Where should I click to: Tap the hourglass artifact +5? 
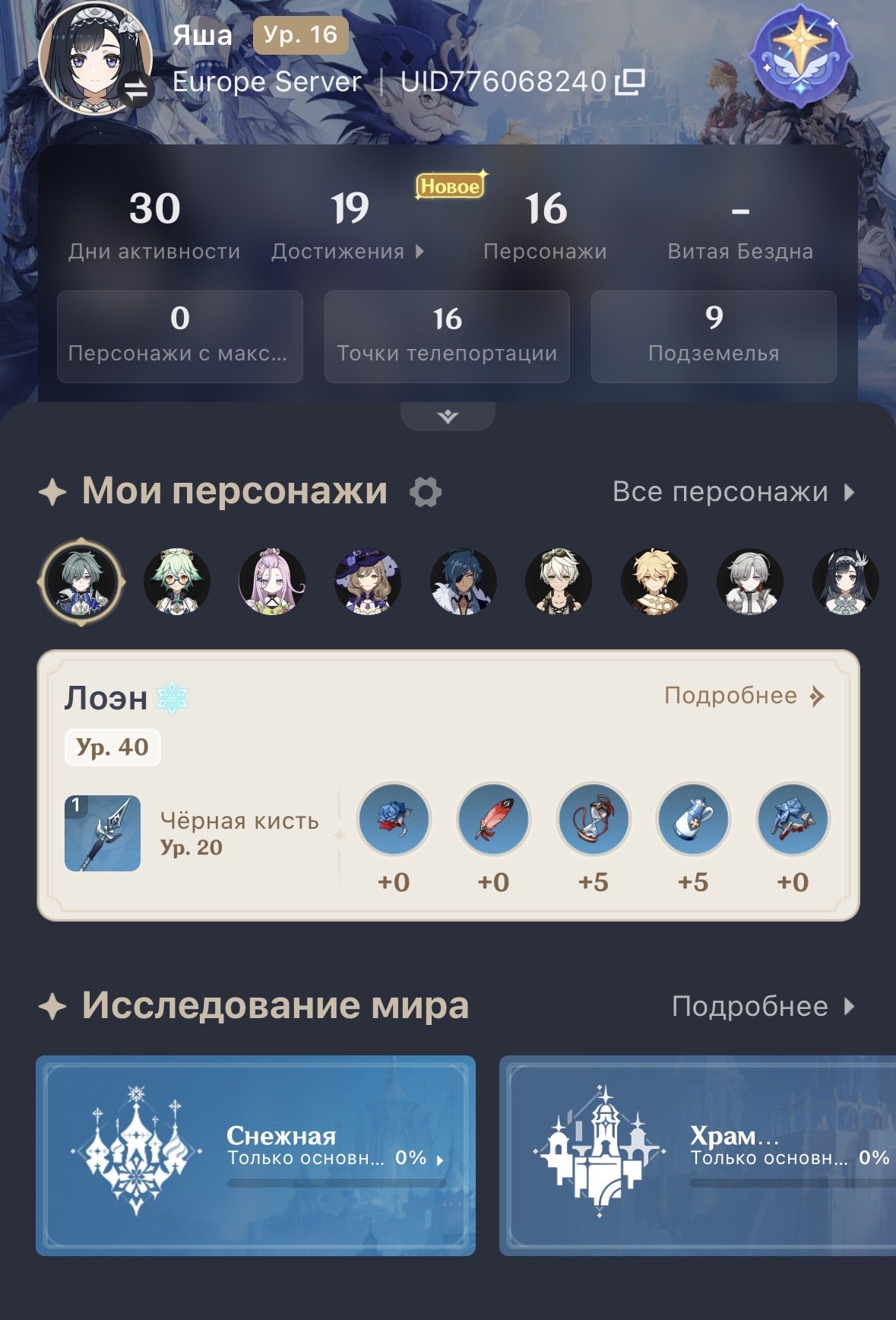(x=594, y=820)
